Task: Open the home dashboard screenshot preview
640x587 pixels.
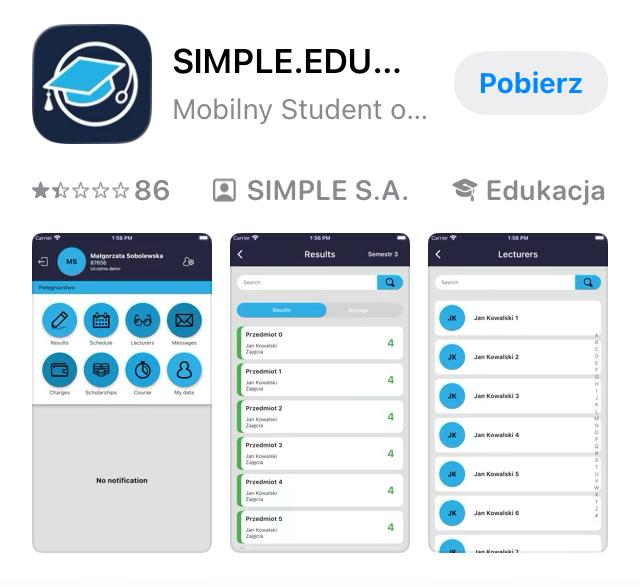Action: tap(122, 392)
